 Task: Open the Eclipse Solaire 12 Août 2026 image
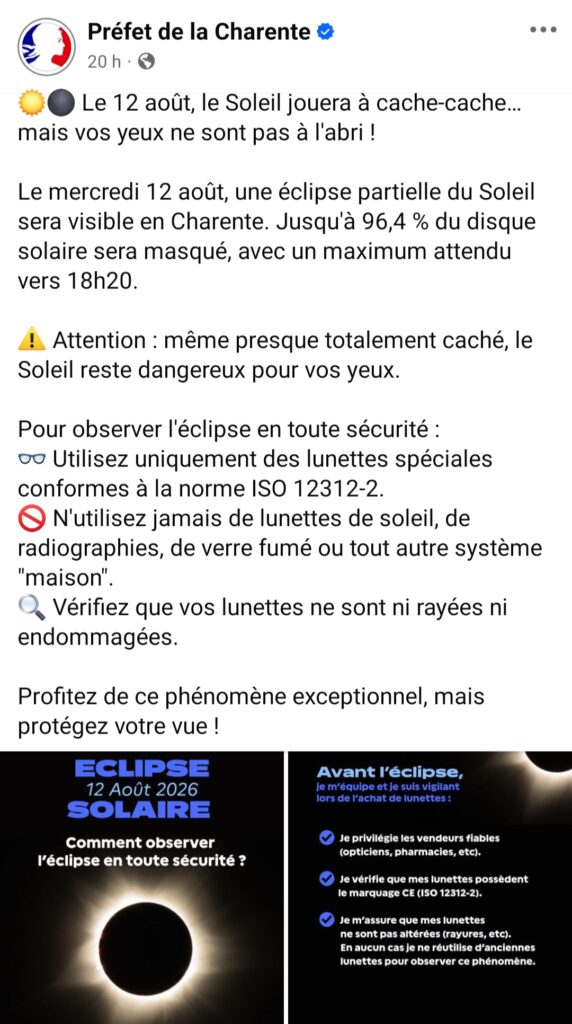(x=142, y=887)
